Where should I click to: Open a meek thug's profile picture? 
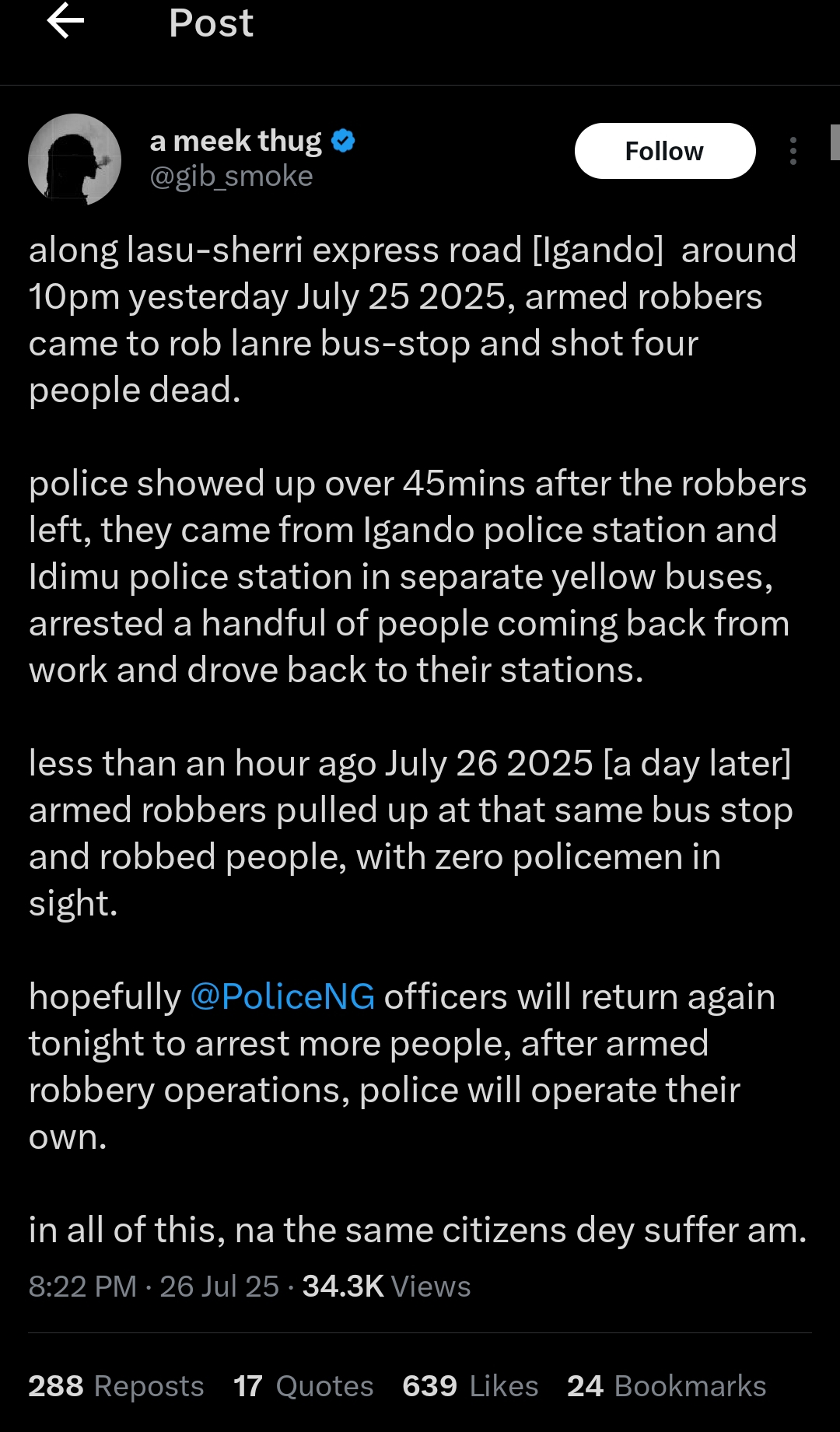point(75,159)
